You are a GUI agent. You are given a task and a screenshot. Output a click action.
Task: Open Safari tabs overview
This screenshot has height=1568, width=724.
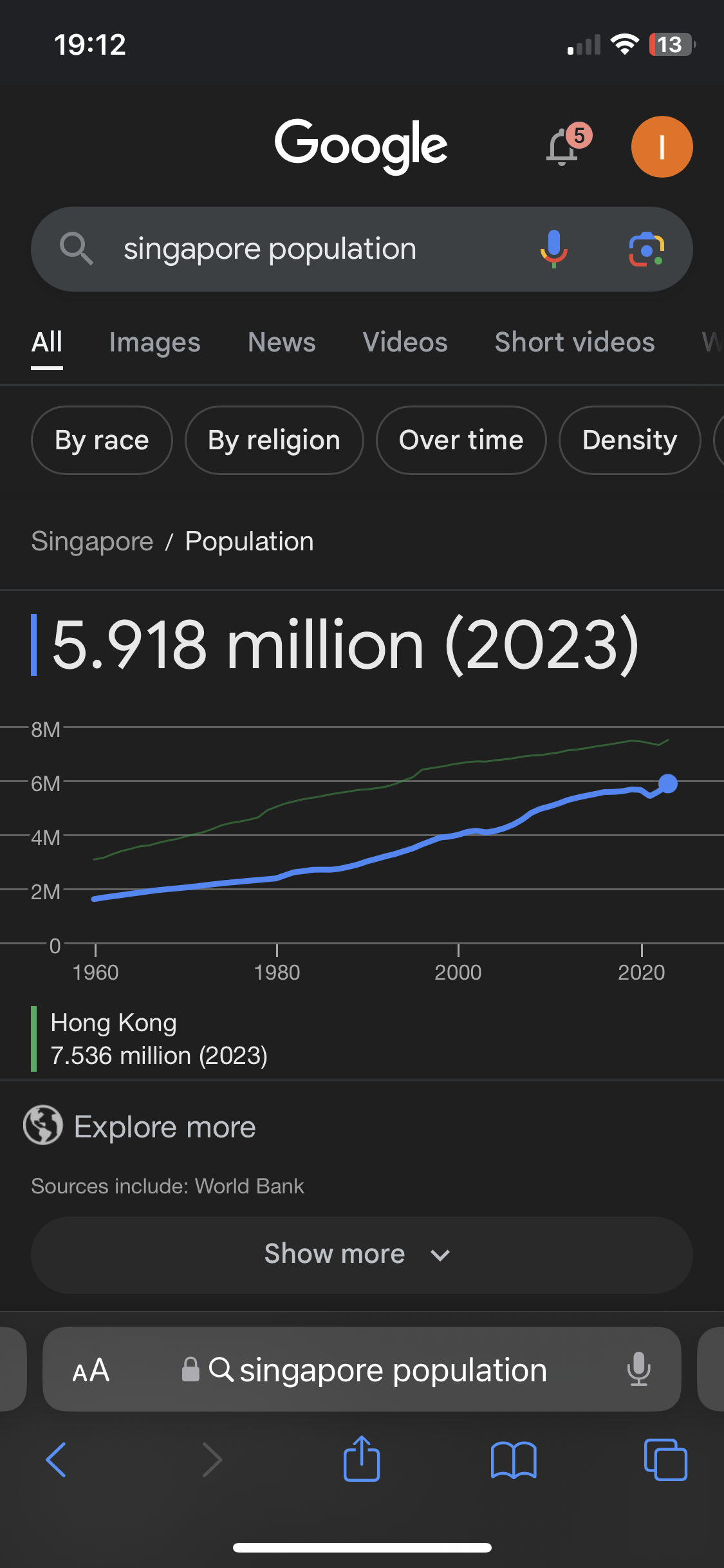(x=665, y=1459)
